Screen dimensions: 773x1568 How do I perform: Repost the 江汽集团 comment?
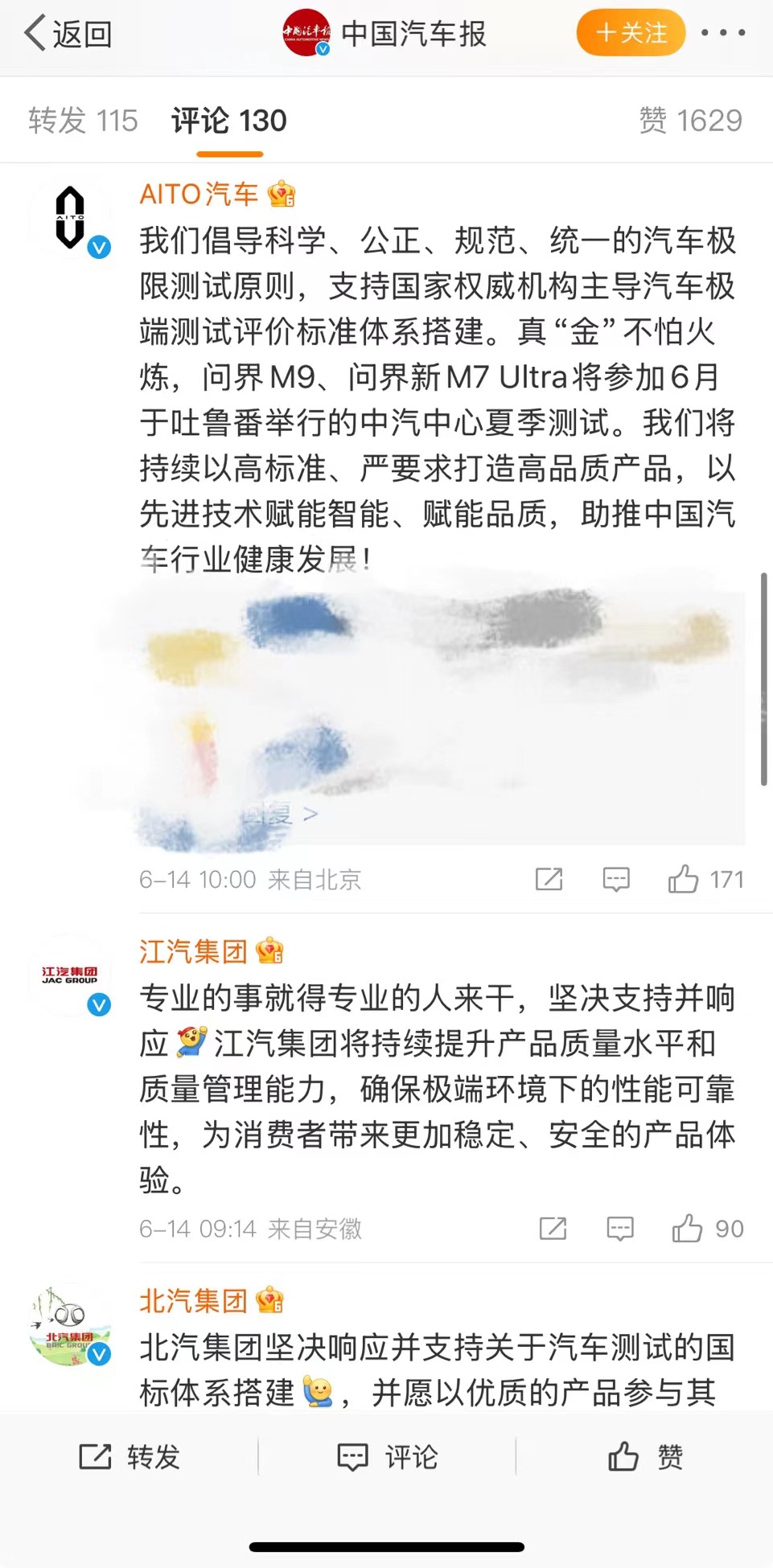click(x=553, y=1229)
